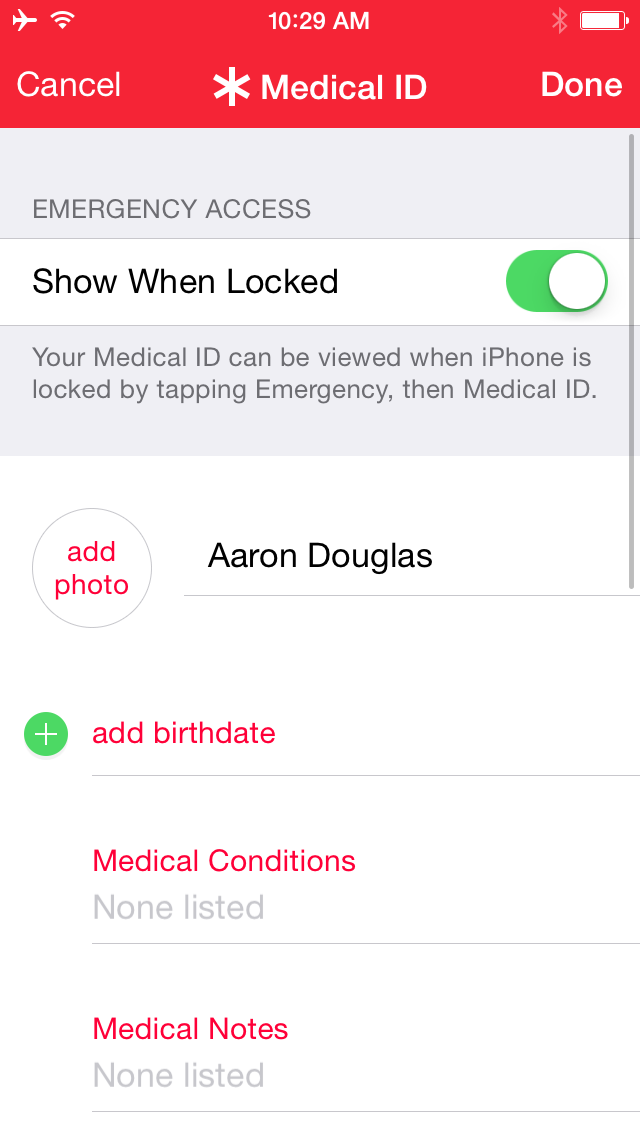Tap the green plus to add birthdate
Viewport: 640px width, 1136px height.
tap(45, 735)
